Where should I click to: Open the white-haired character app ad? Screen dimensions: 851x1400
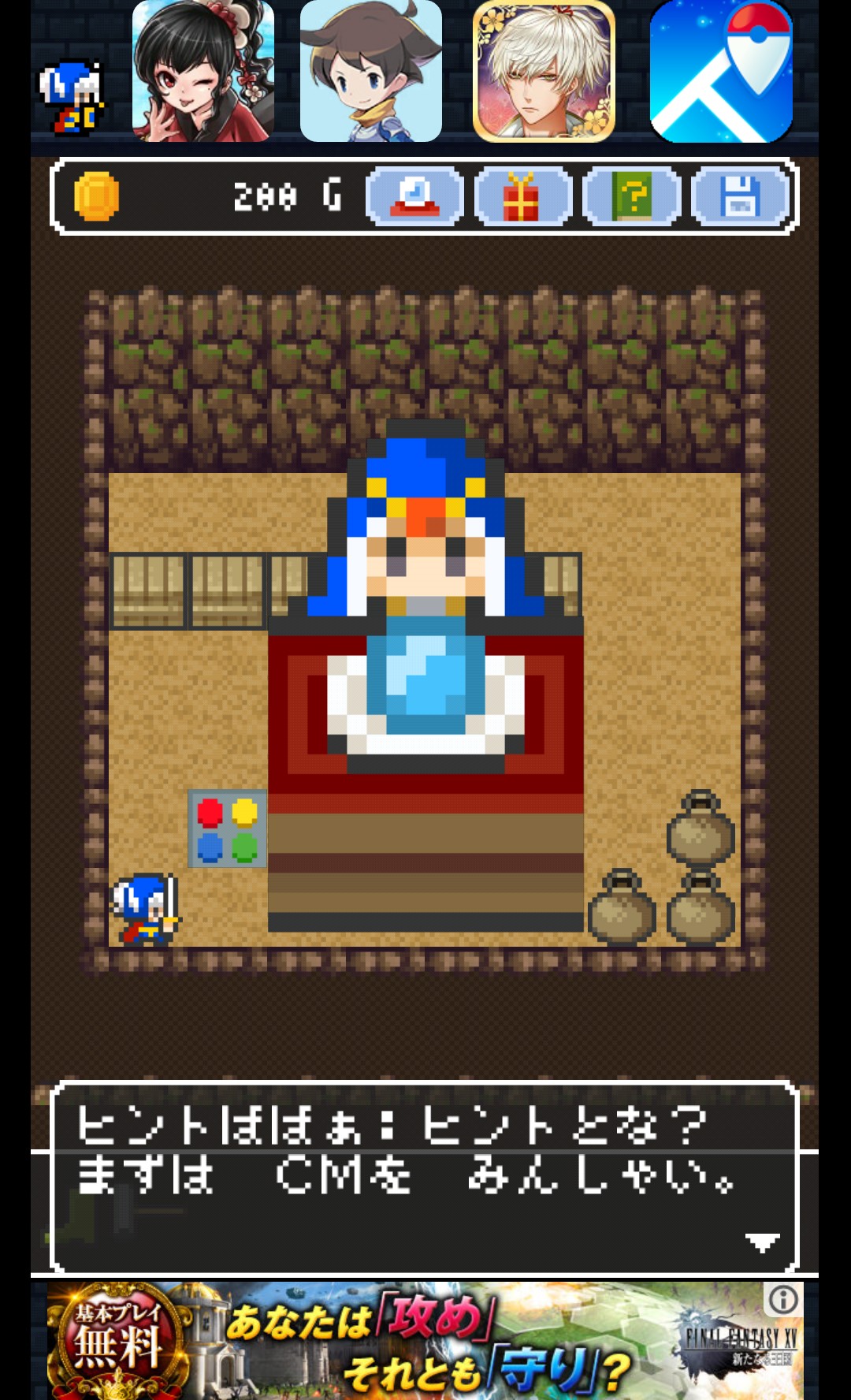point(544,72)
